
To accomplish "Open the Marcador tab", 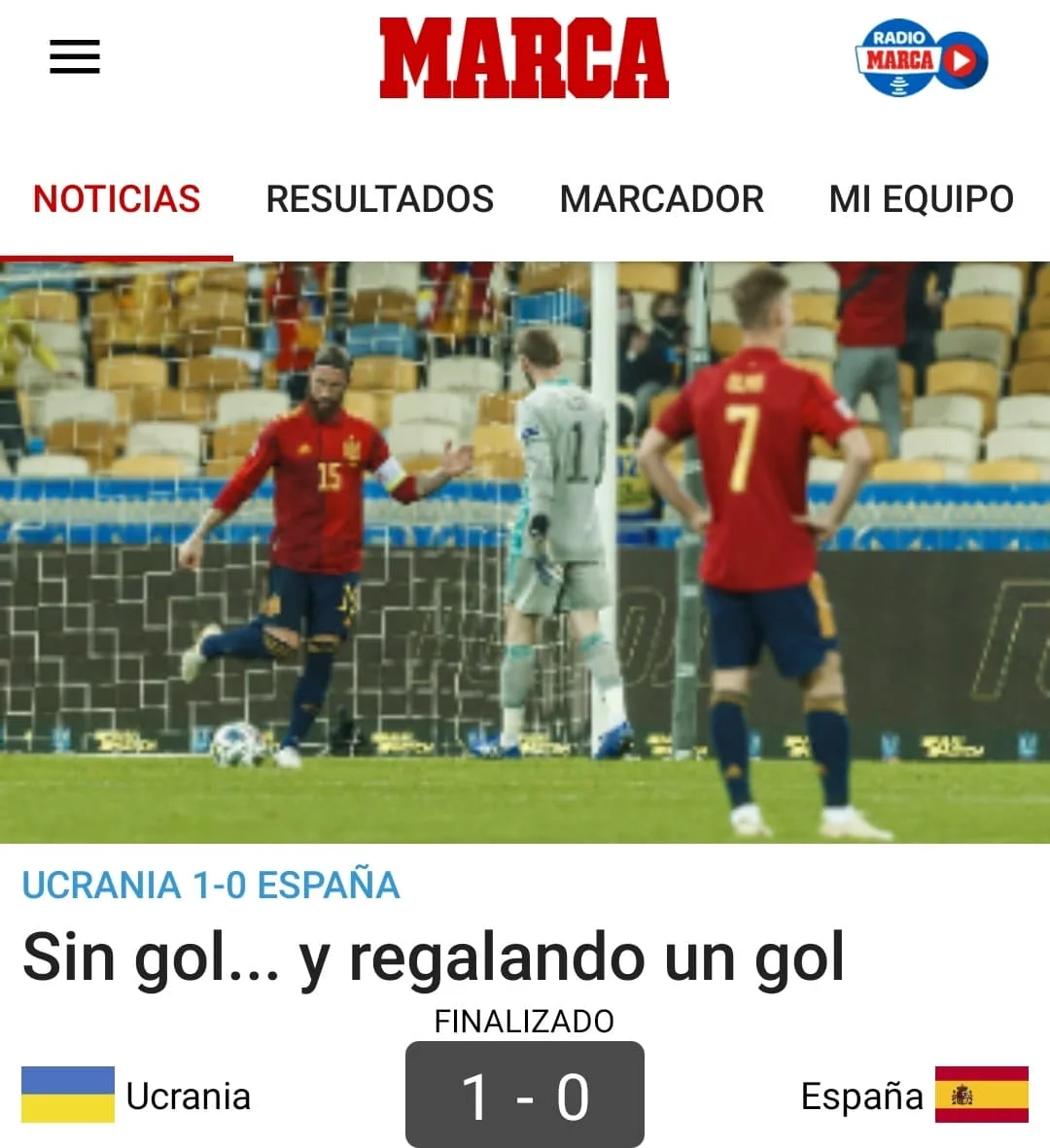I will tap(661, 199).
